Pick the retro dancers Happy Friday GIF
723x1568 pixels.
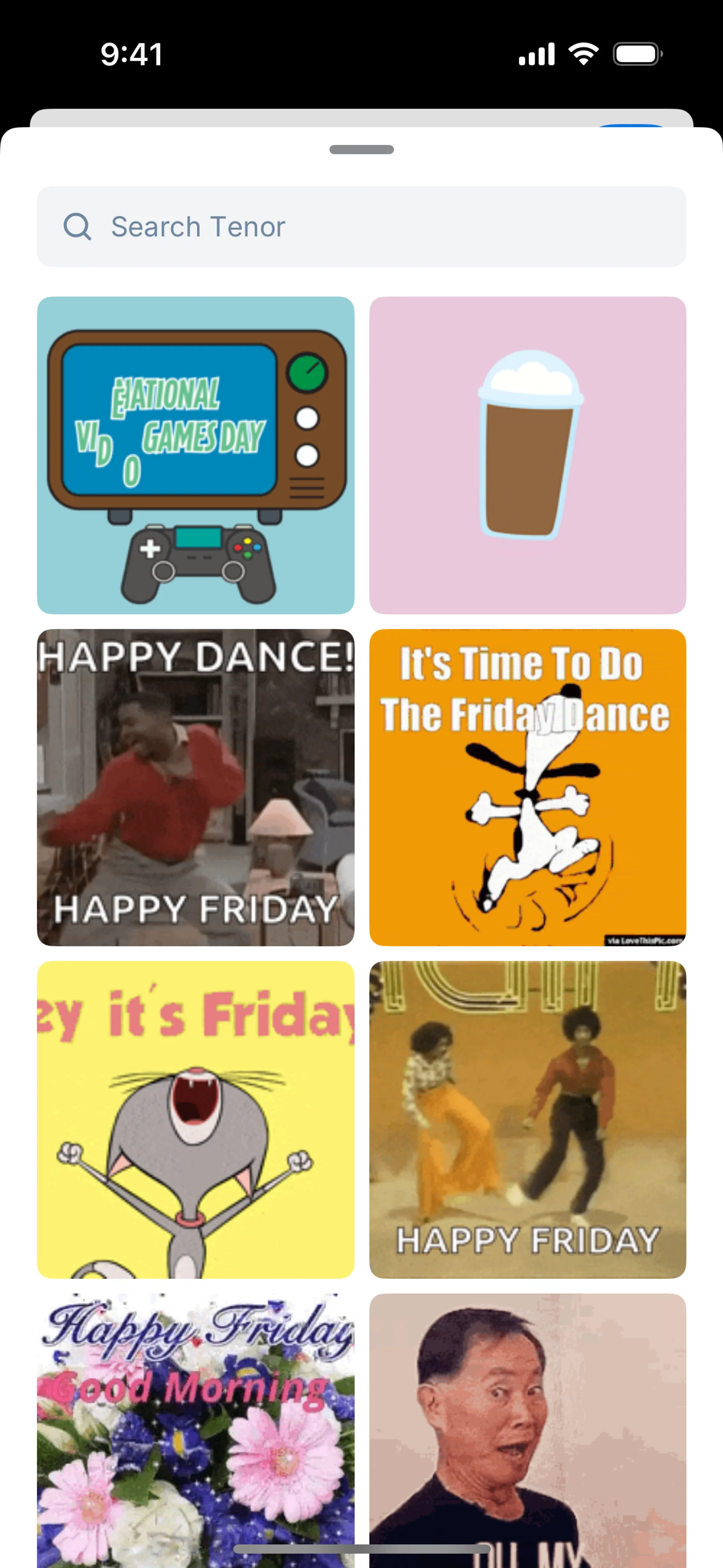click(528, 1119)
